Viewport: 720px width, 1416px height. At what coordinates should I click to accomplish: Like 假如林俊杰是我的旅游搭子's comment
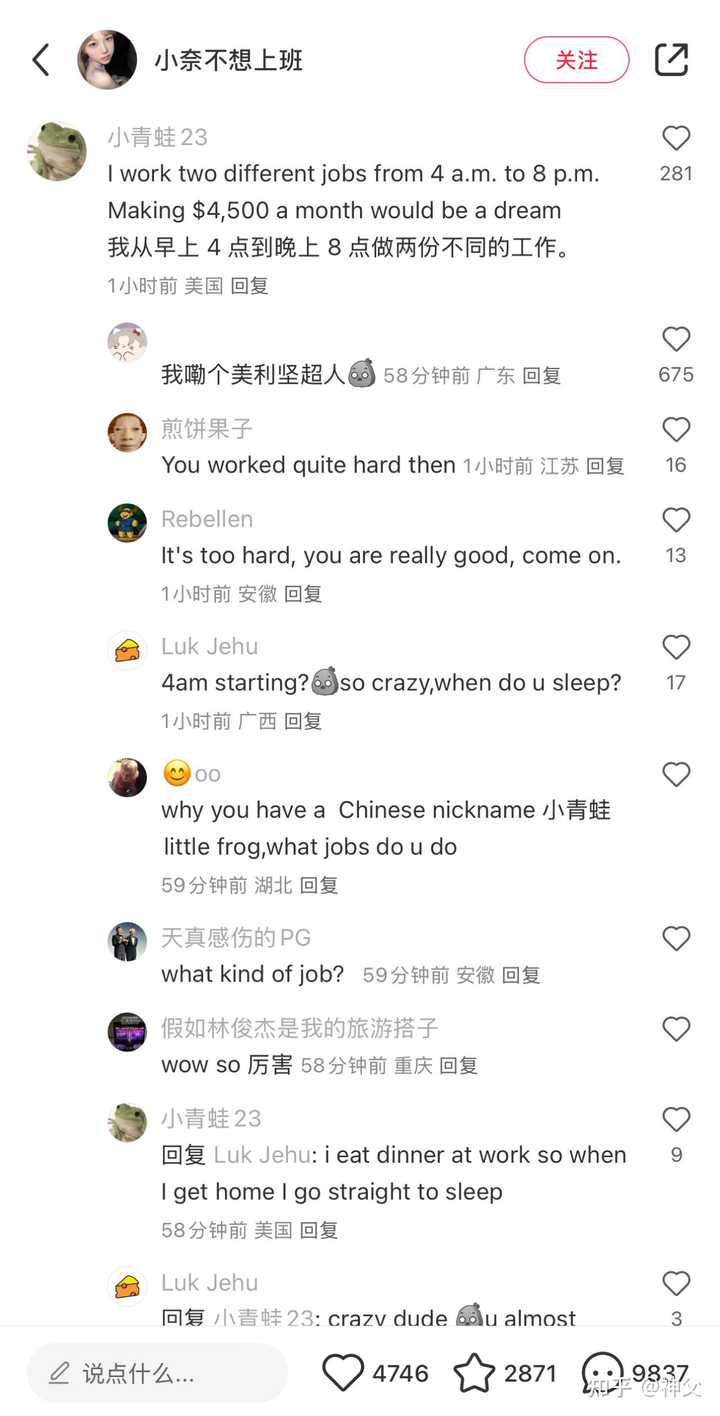click(x=676, y=1029)
